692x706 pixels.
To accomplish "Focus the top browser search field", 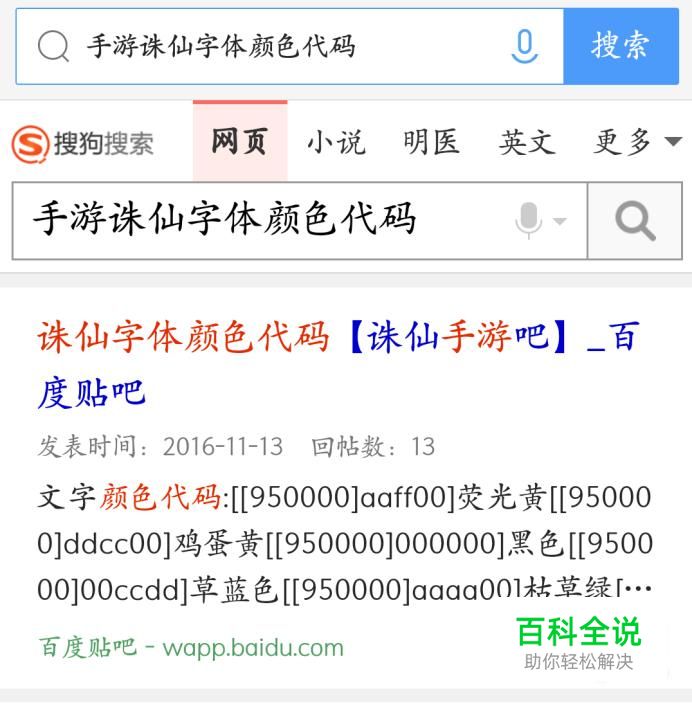I will (x=289, y=46).
